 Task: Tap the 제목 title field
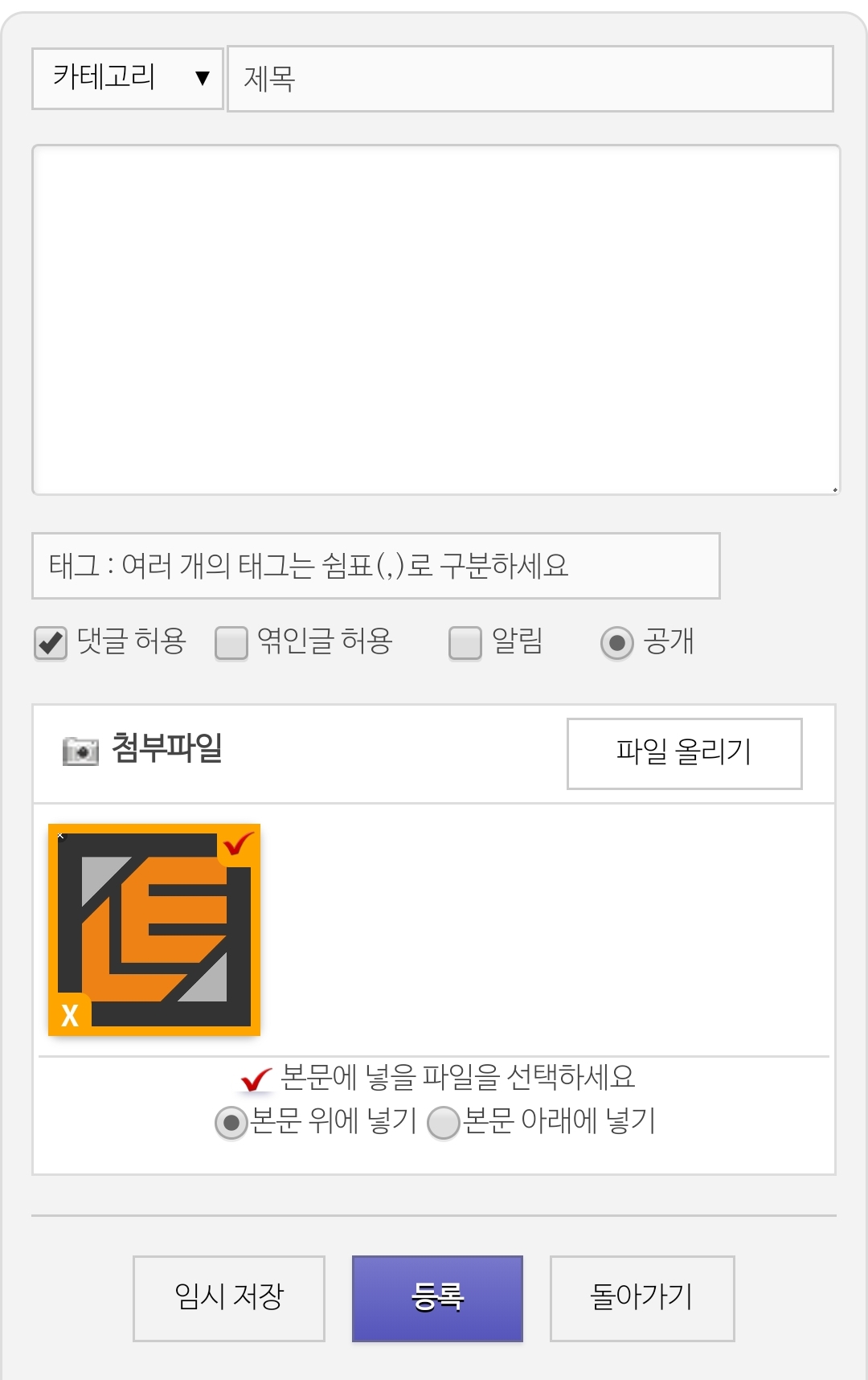pos(530,79)
